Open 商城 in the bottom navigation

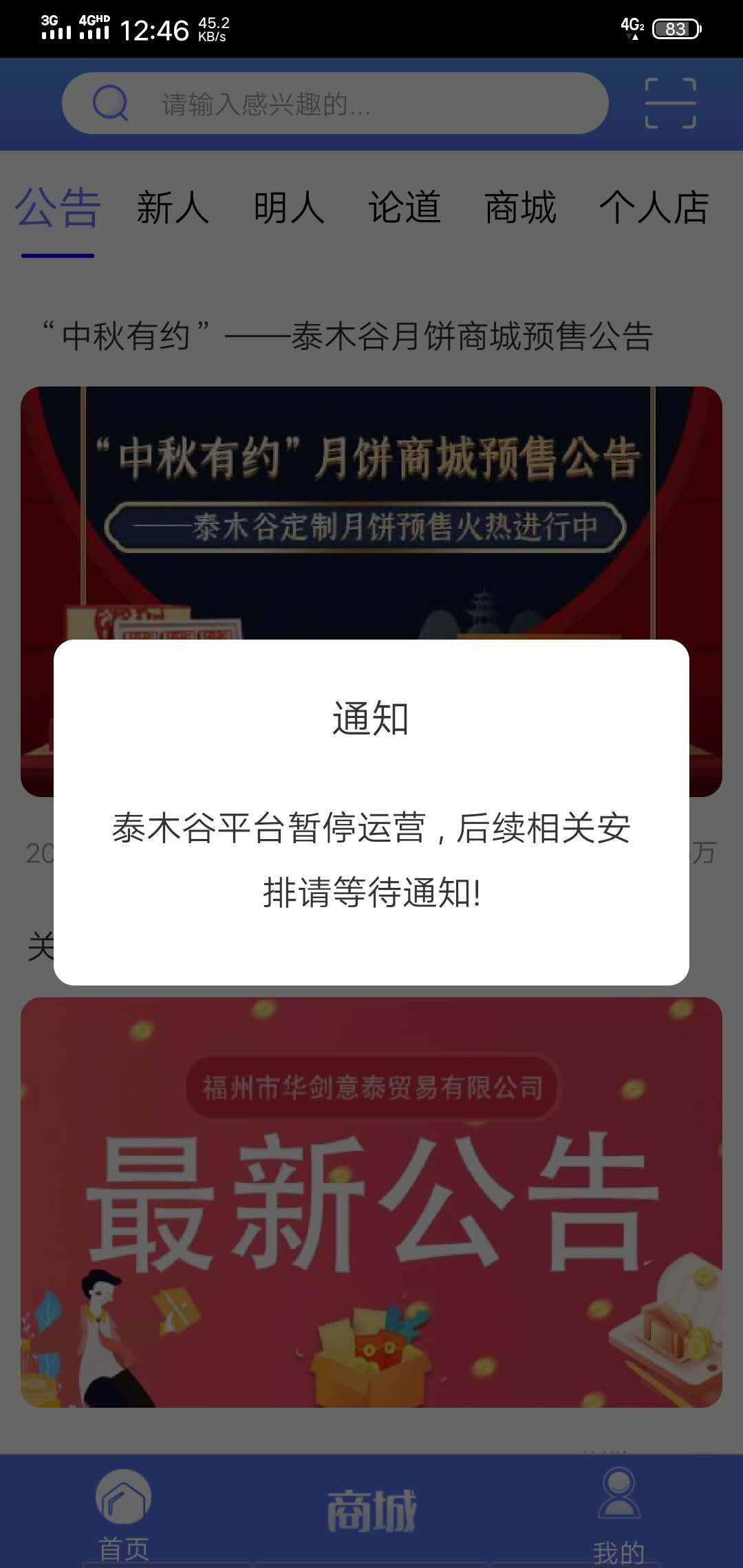point(371,1512)
